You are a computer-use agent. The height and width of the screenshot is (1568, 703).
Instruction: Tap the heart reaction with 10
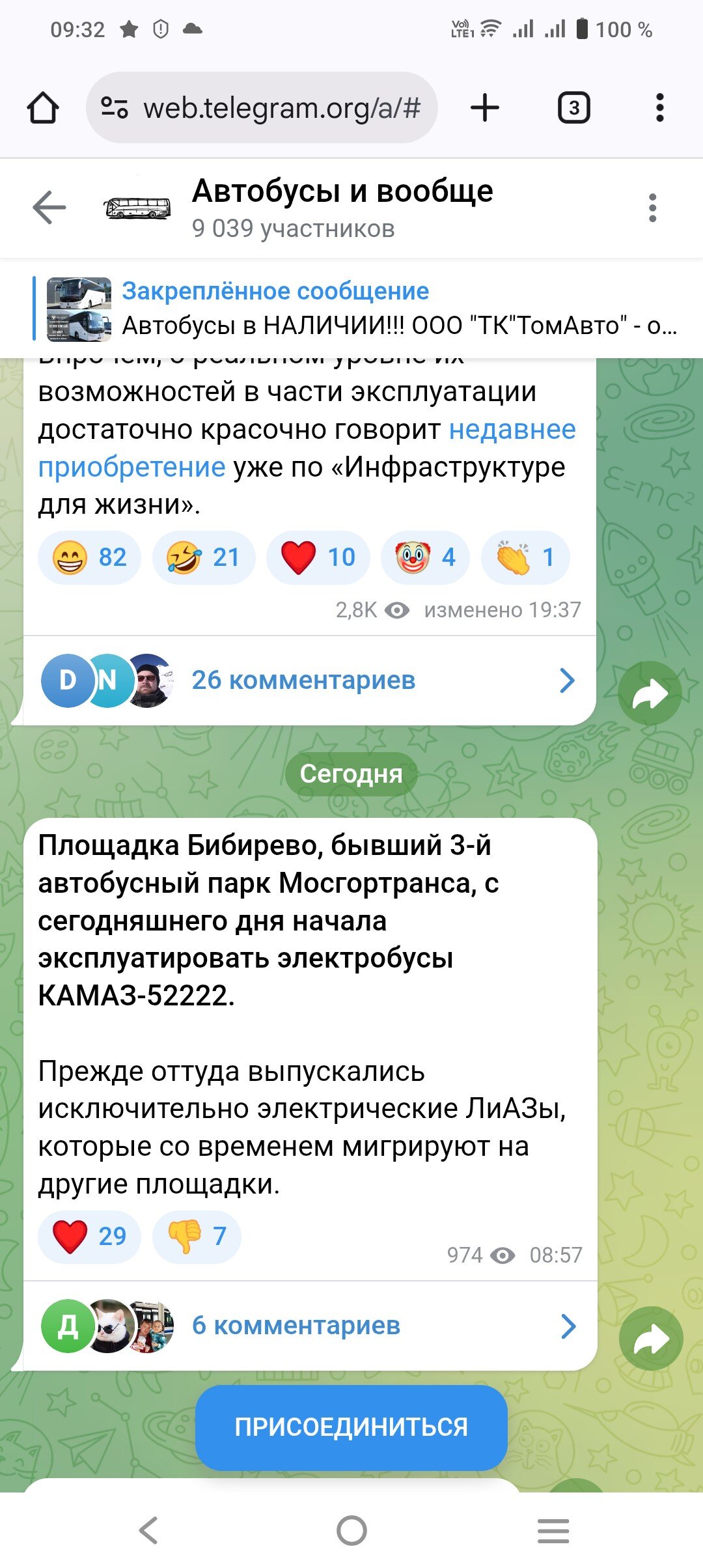318,558
